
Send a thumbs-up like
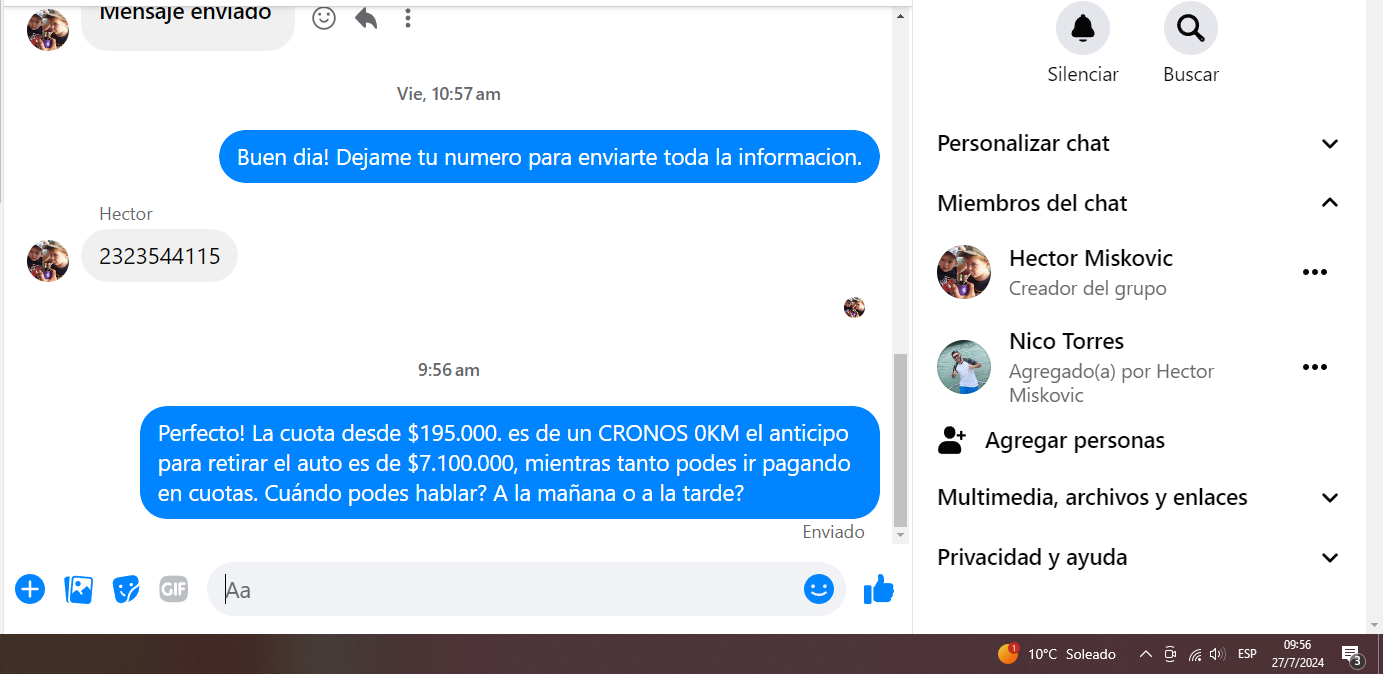click(x=878, y=589)
